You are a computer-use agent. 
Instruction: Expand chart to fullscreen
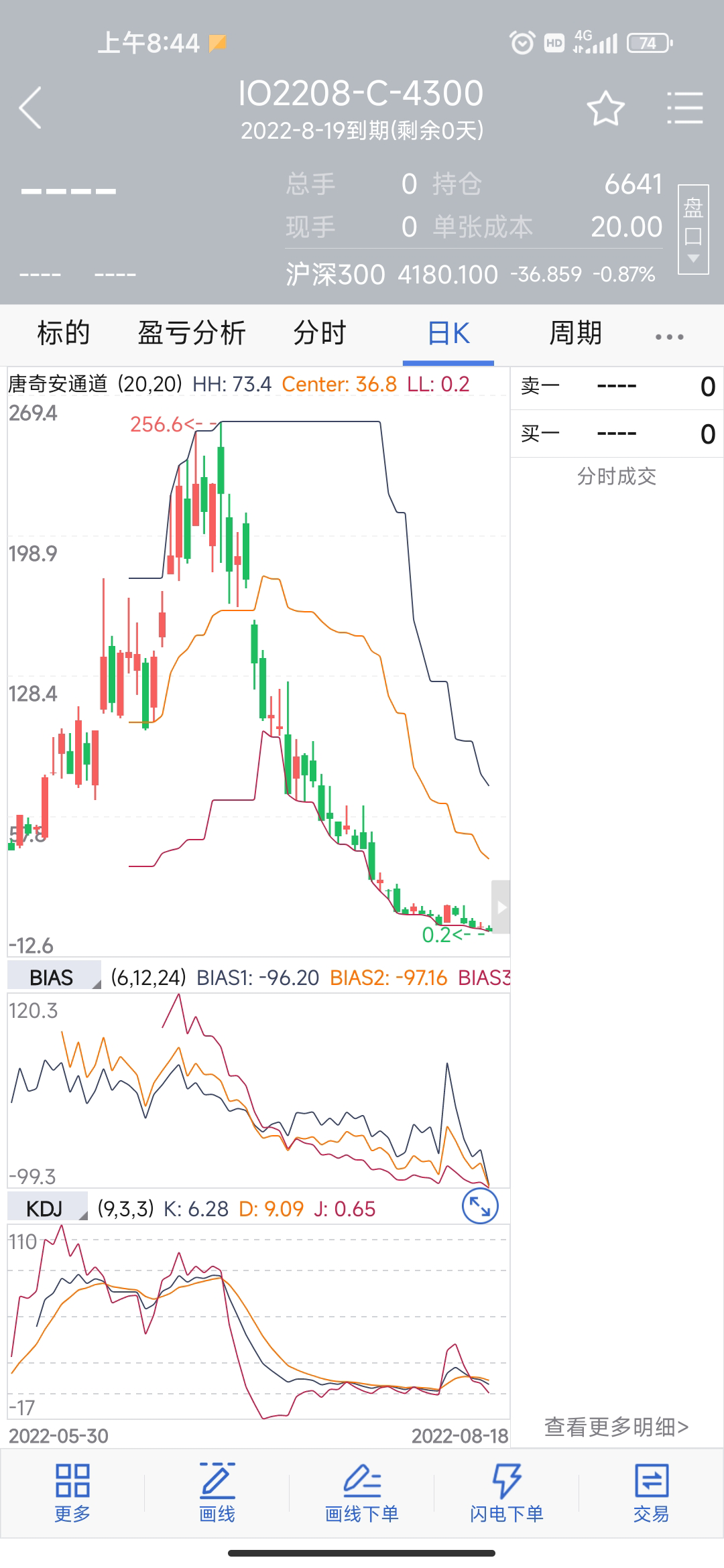click(480, 1206)
